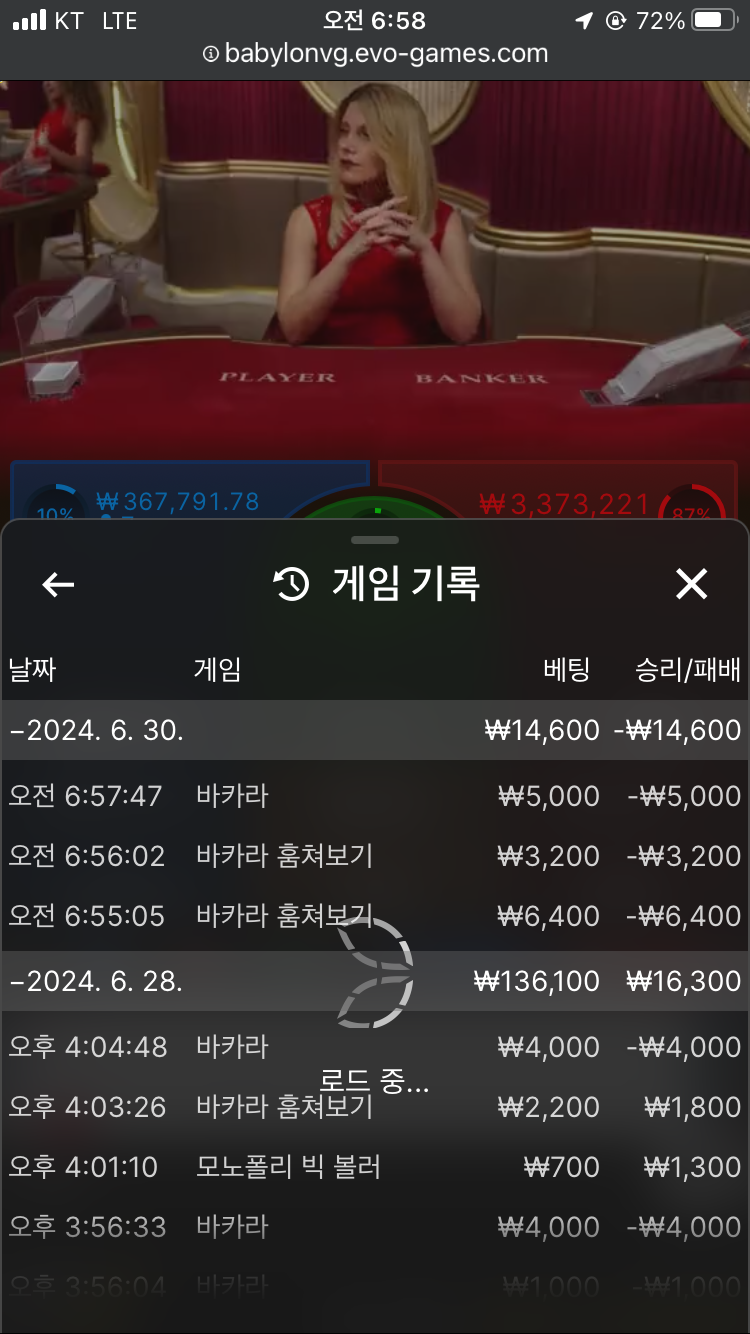Go back from the 게임 기록 panel
The image size is (750, 1334).
click(58, 585)
